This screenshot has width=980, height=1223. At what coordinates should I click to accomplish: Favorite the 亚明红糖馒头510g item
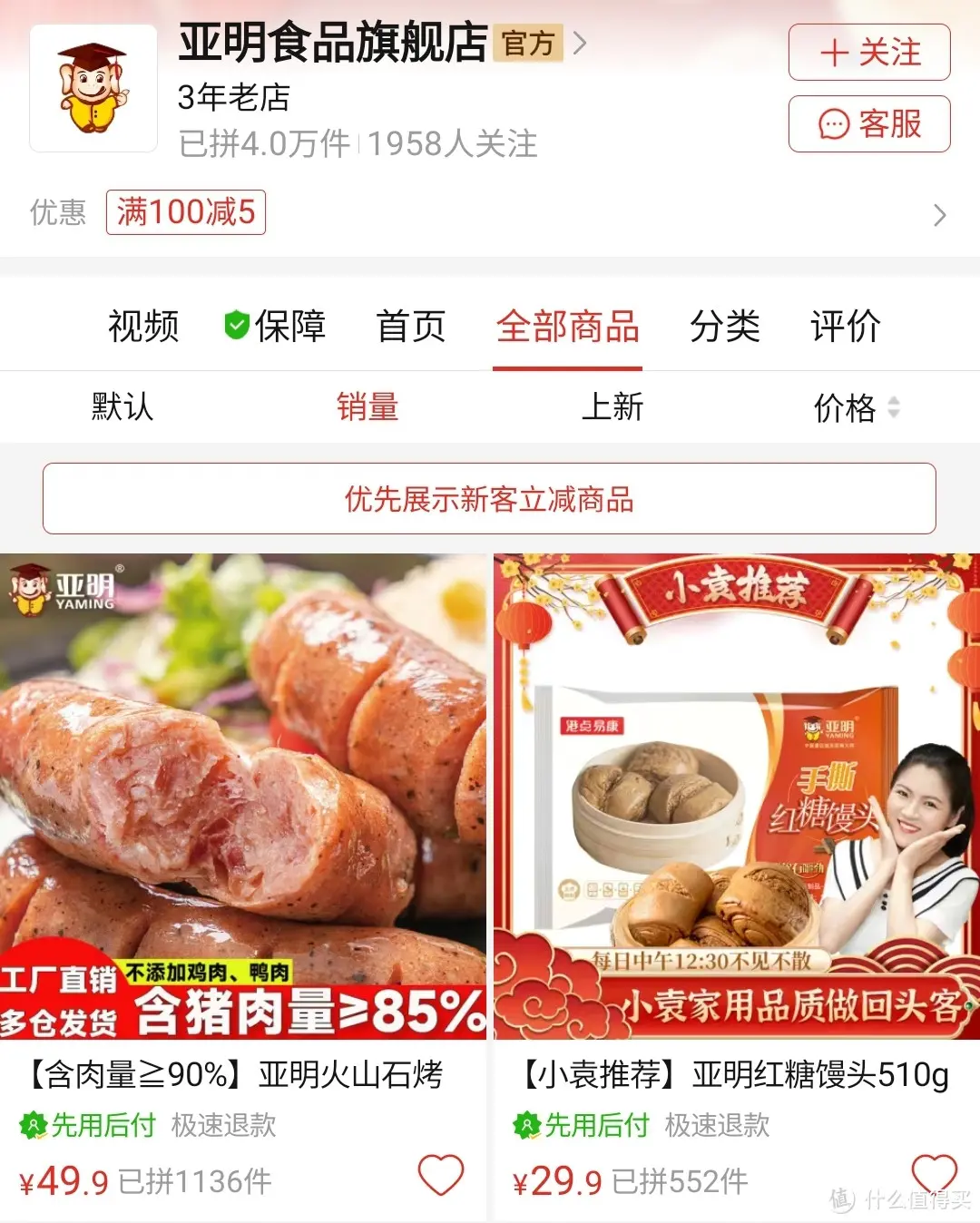pyautogui.click(x=934, y=1174)
